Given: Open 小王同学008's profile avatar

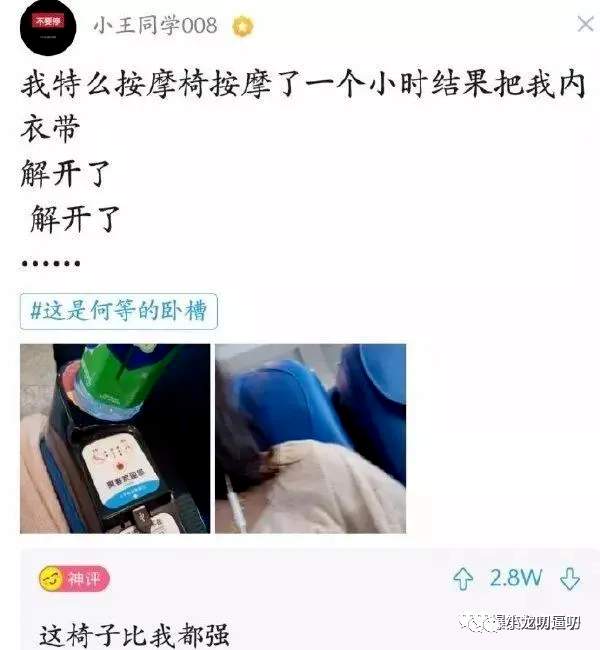Looking at the screenshot, I should (x=46, y=27).
